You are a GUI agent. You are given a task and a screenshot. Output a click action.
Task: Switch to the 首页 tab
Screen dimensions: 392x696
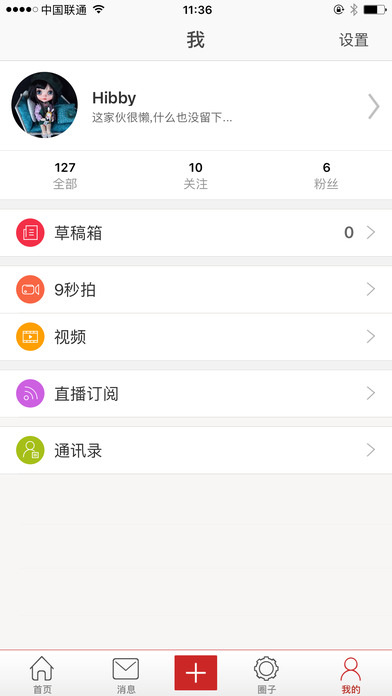[42, 675]
